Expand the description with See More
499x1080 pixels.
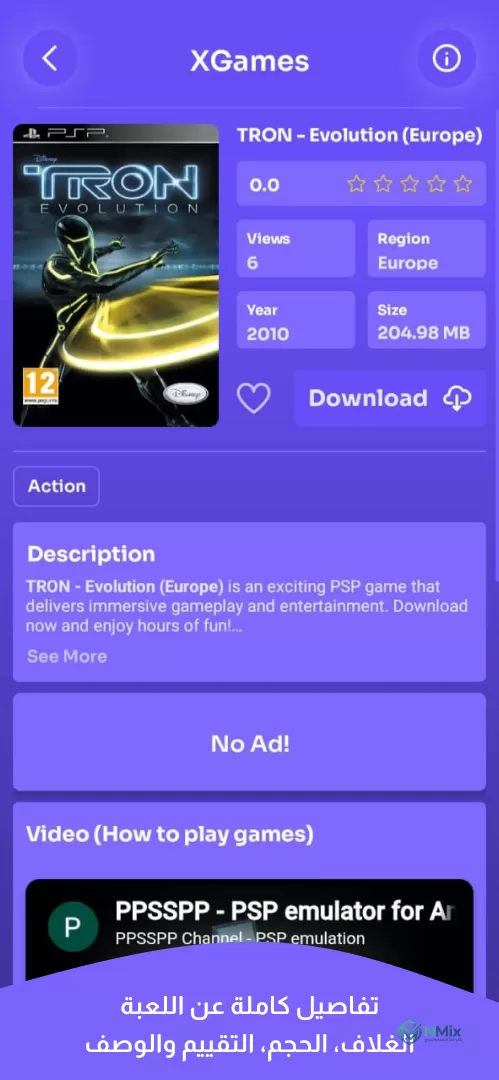coord(67,656)
